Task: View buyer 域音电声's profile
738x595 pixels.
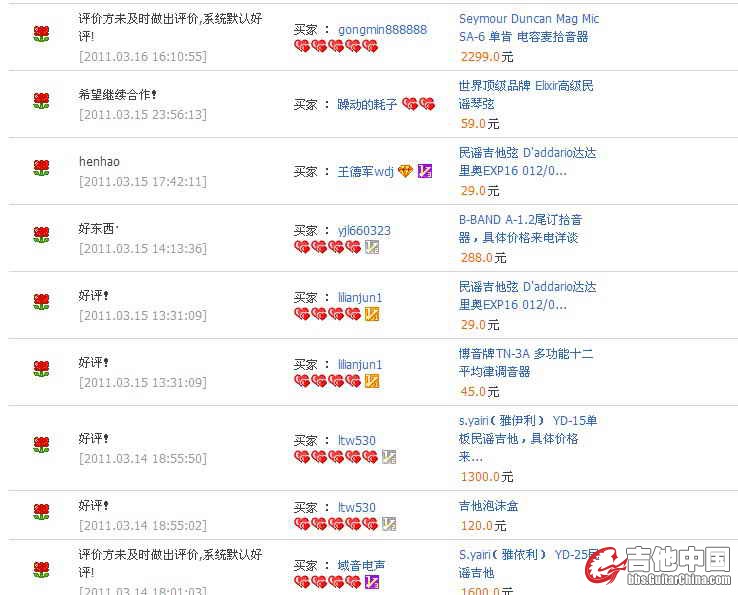Action: 361,566
